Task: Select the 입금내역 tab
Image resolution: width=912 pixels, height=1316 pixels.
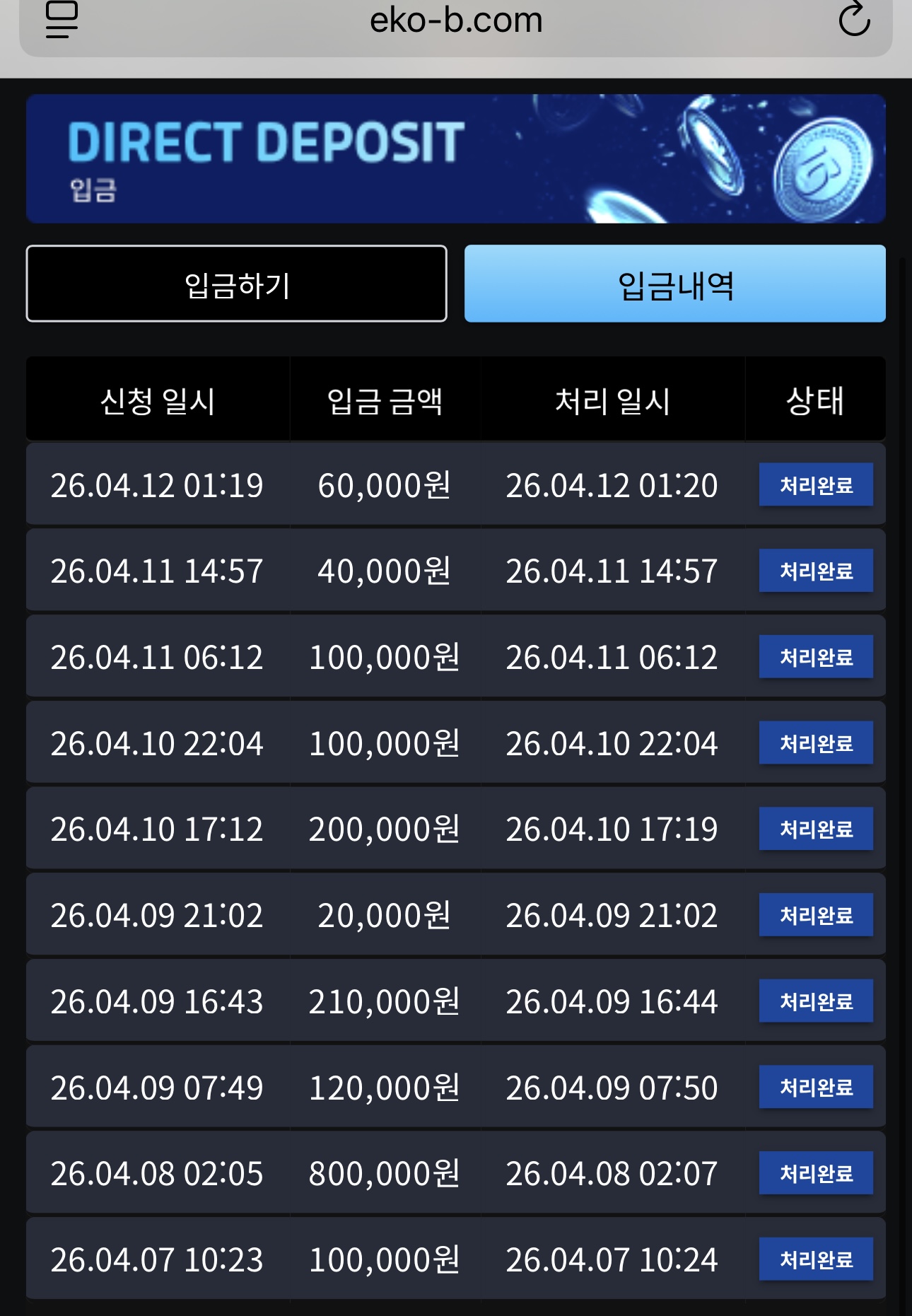Action: 674,284
